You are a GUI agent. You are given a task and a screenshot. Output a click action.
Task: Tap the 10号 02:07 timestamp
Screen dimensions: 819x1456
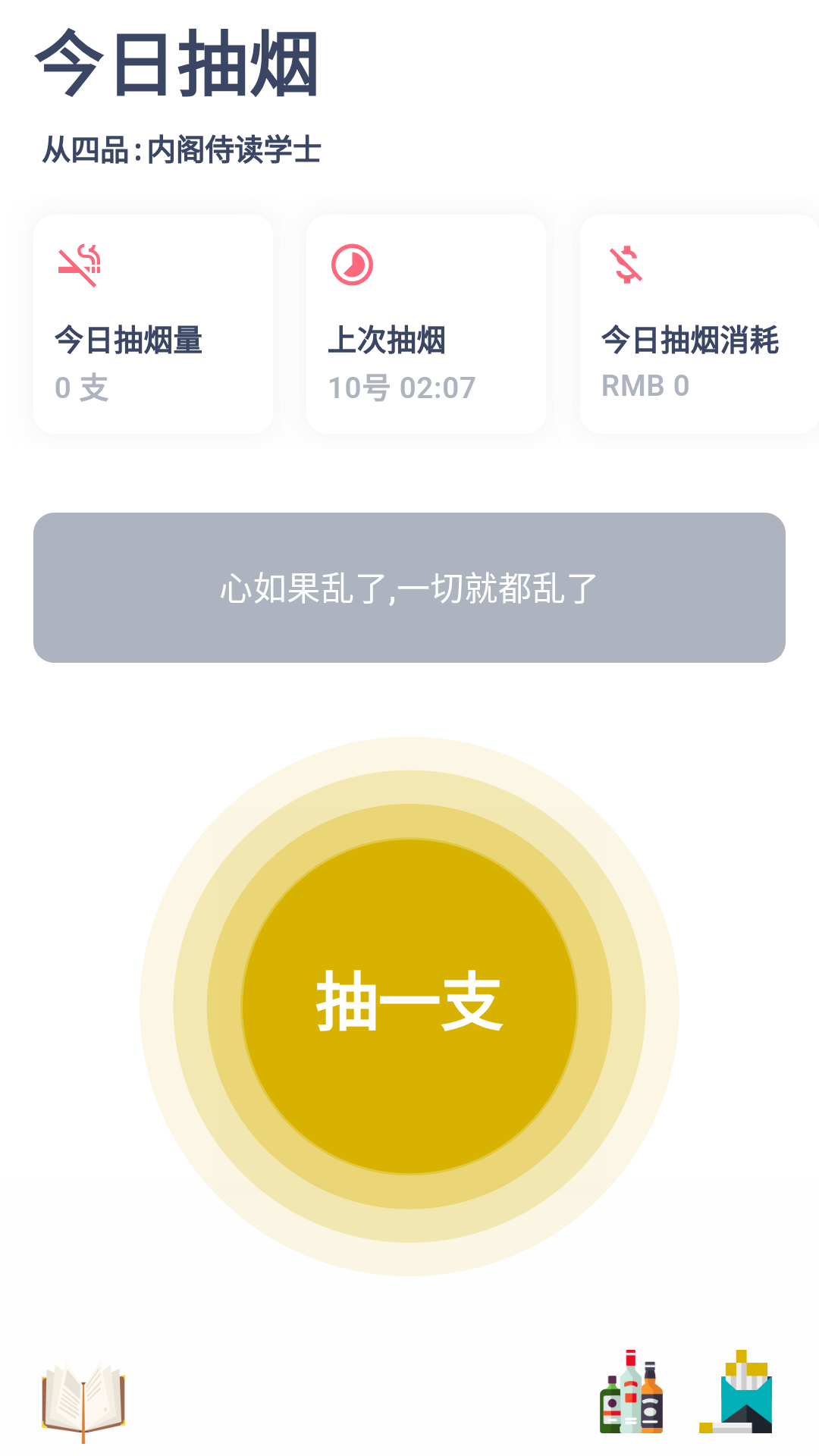402,387
